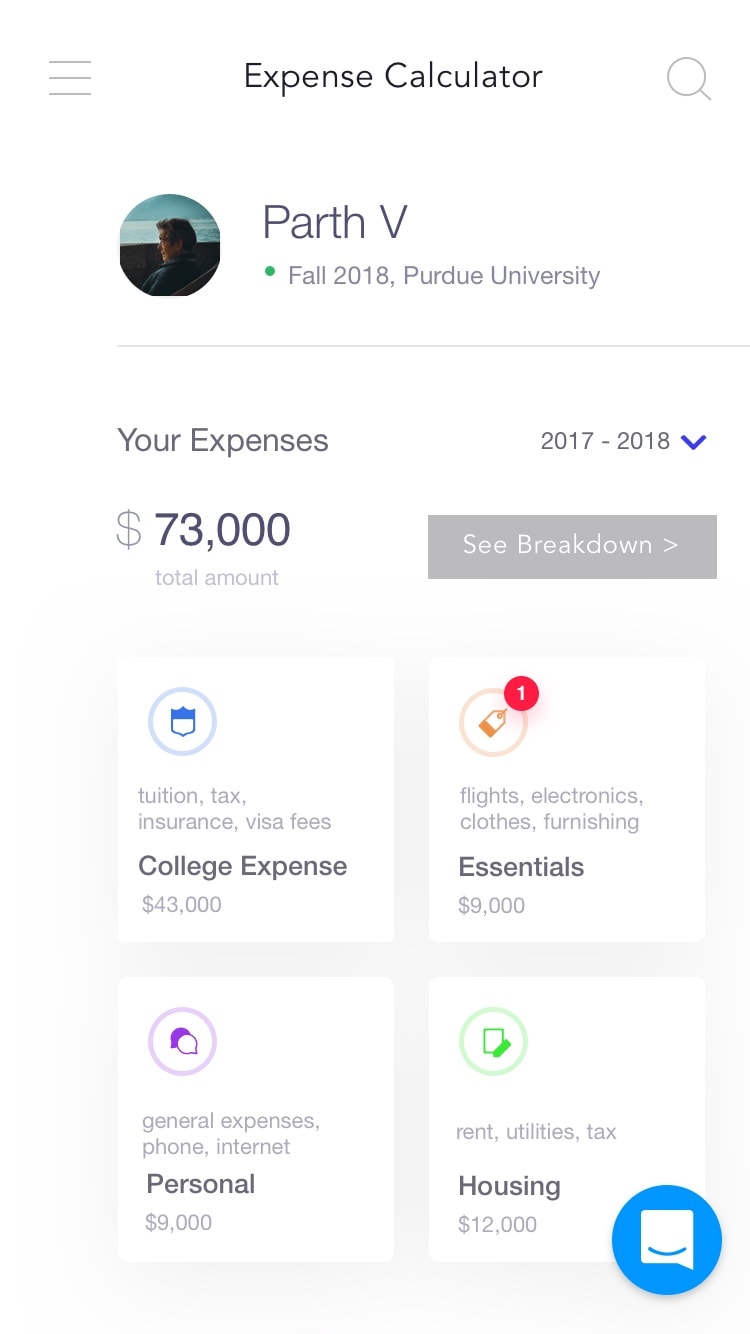
Task: Open the College Expense card
Action: 256,799
